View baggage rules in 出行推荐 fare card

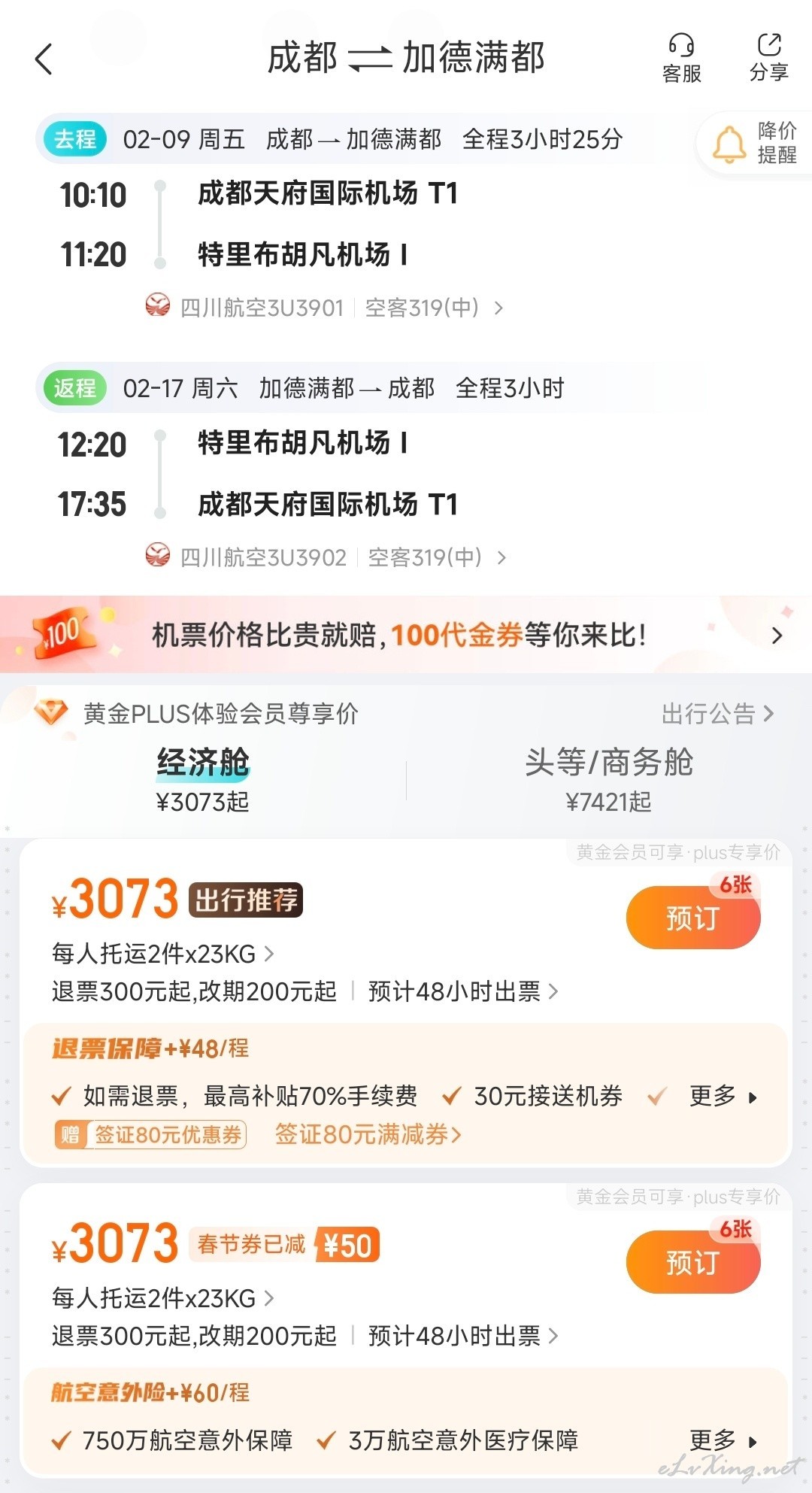pos(163,954)
